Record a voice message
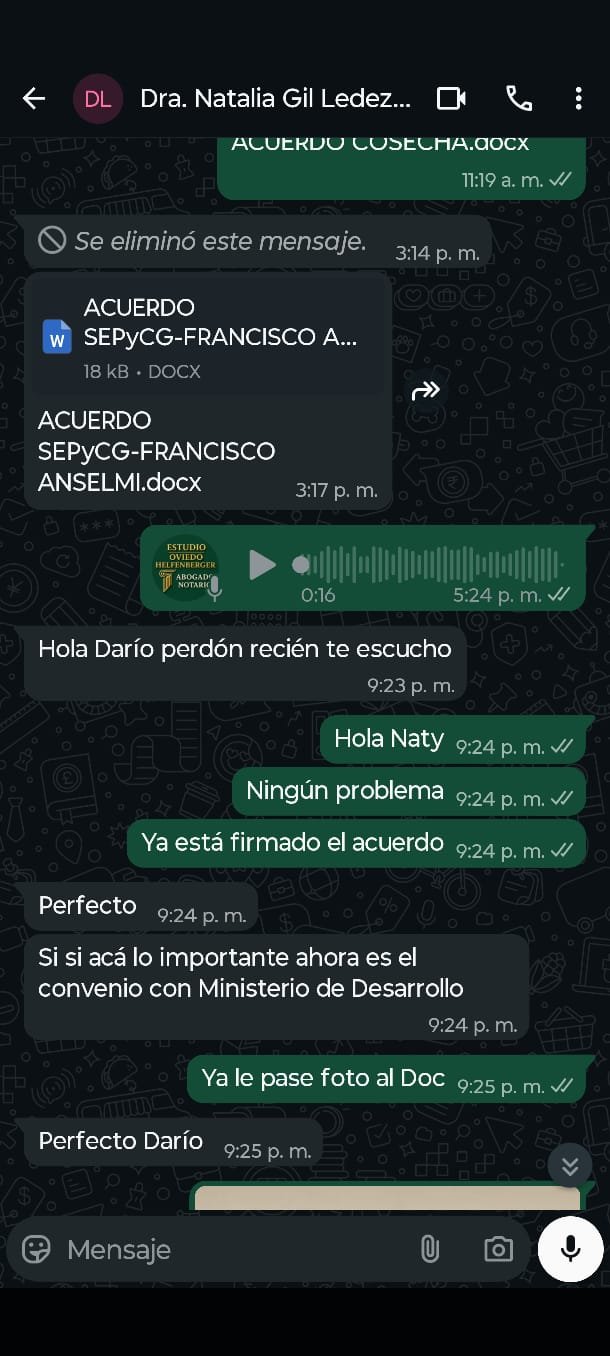Screen dimensions: 610x1356 570,1249
